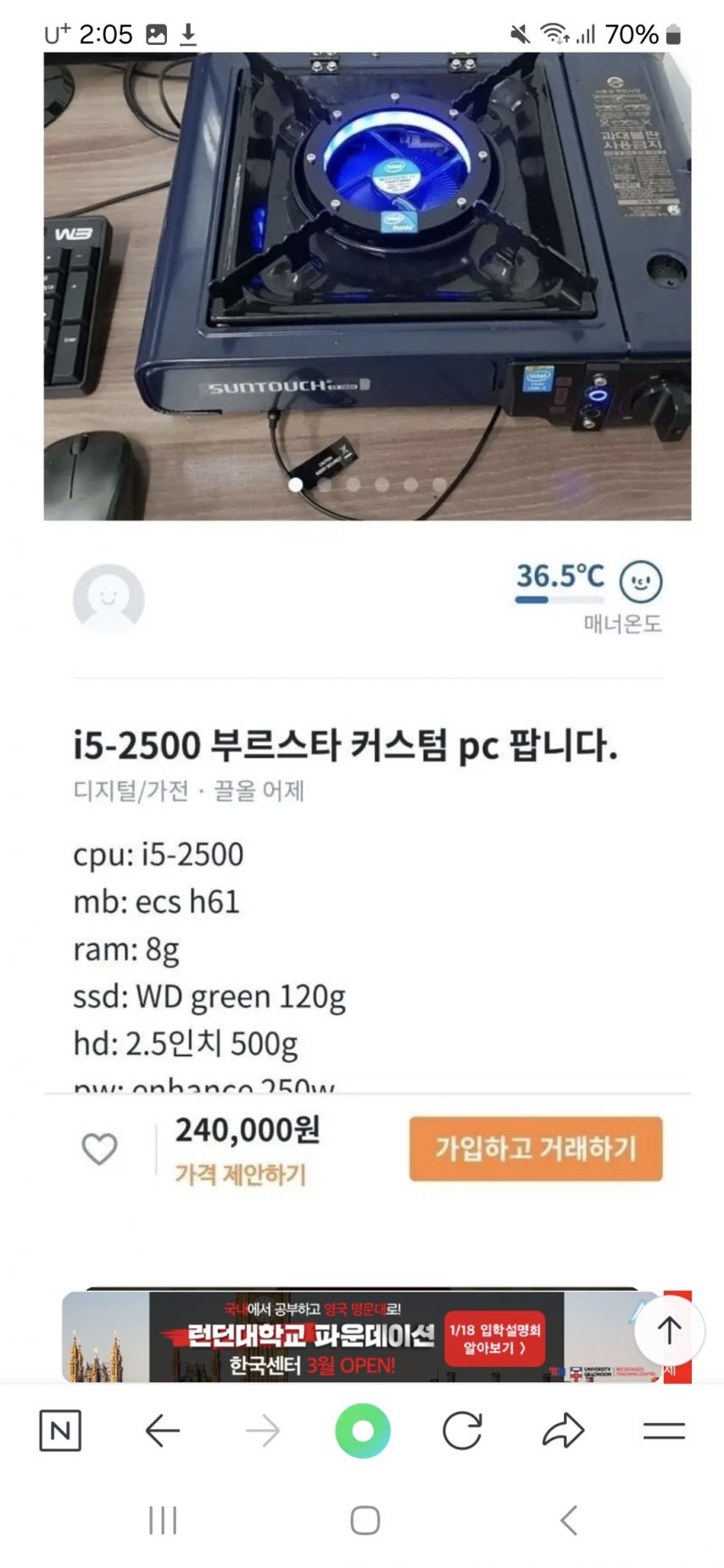
Task: Reload the current page
Action: 462,1432
